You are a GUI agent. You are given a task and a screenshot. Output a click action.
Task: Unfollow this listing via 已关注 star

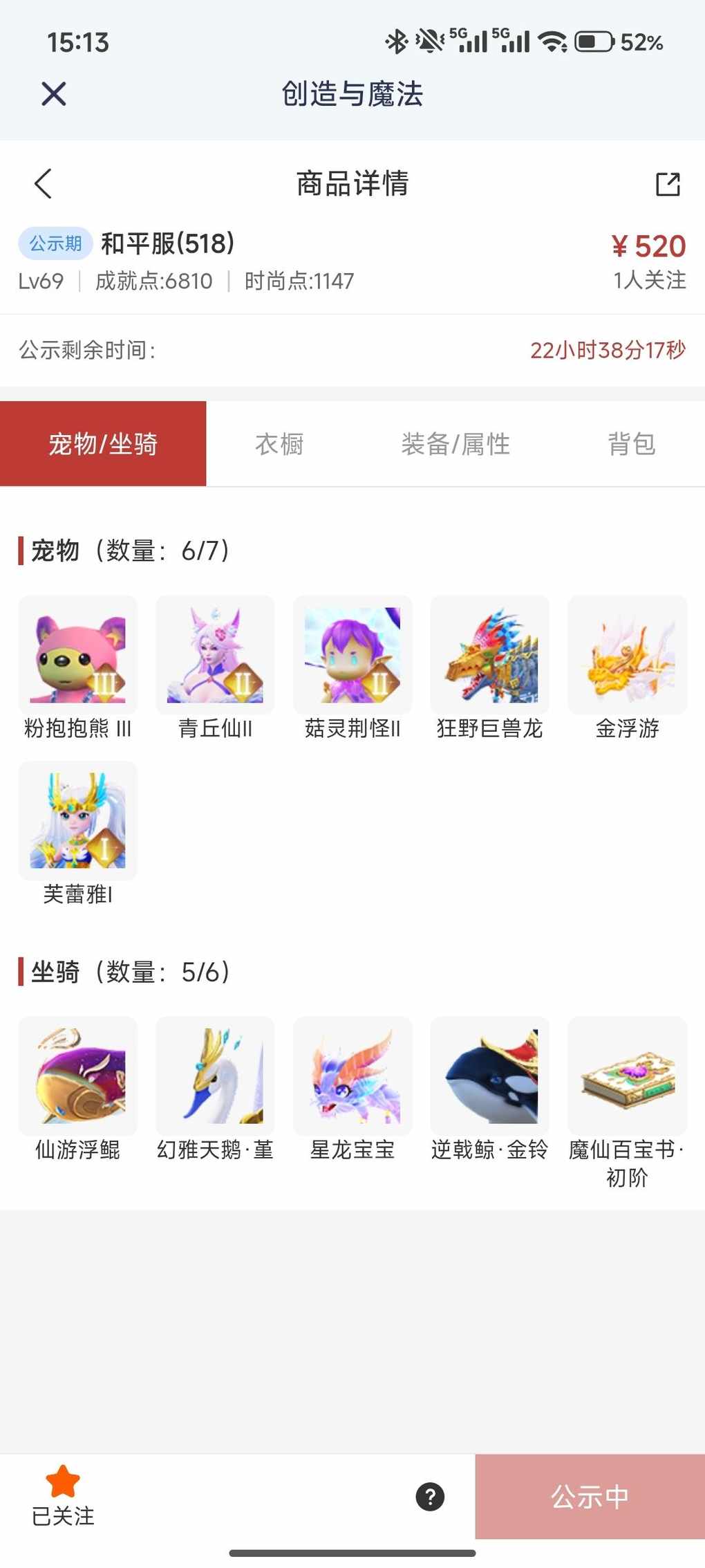click(x=63, y=1495)
